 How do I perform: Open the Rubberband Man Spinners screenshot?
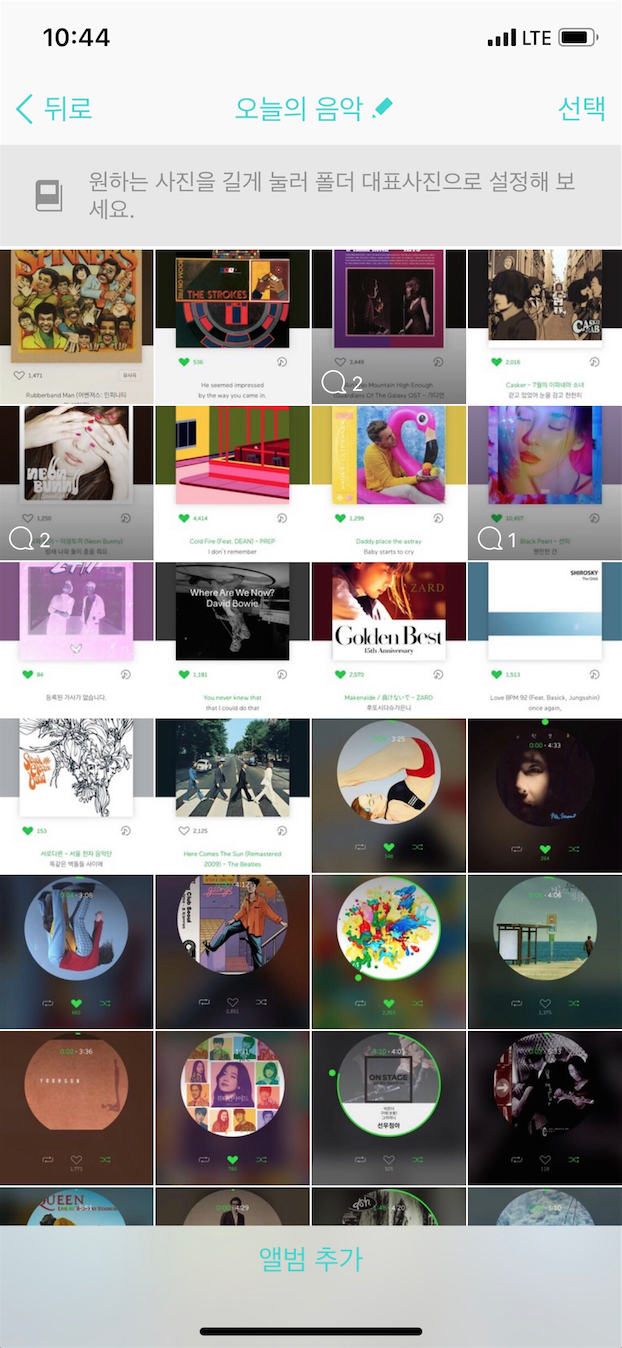pos(76,326)
